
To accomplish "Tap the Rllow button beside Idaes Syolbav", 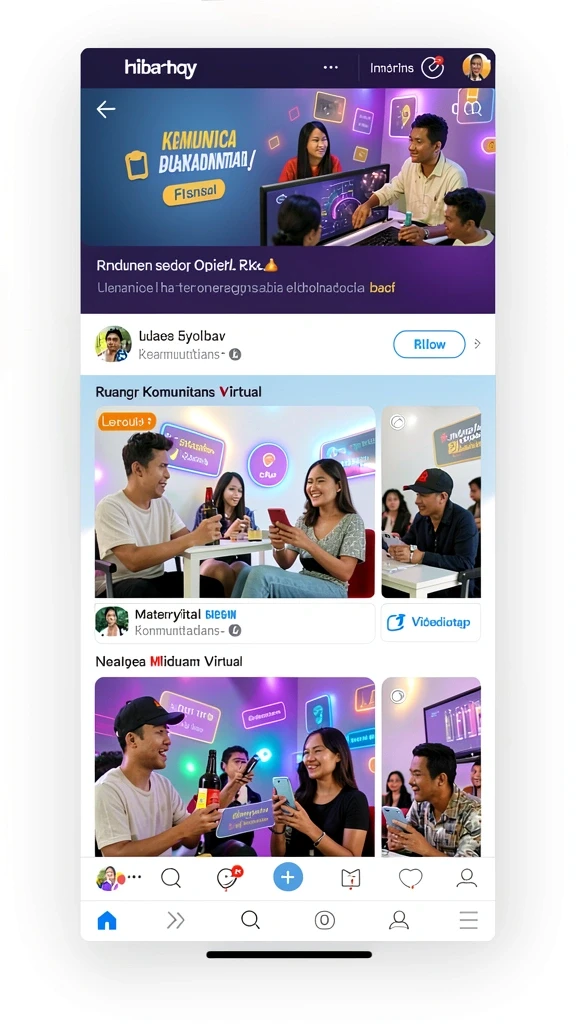I will tap(429, 344).
